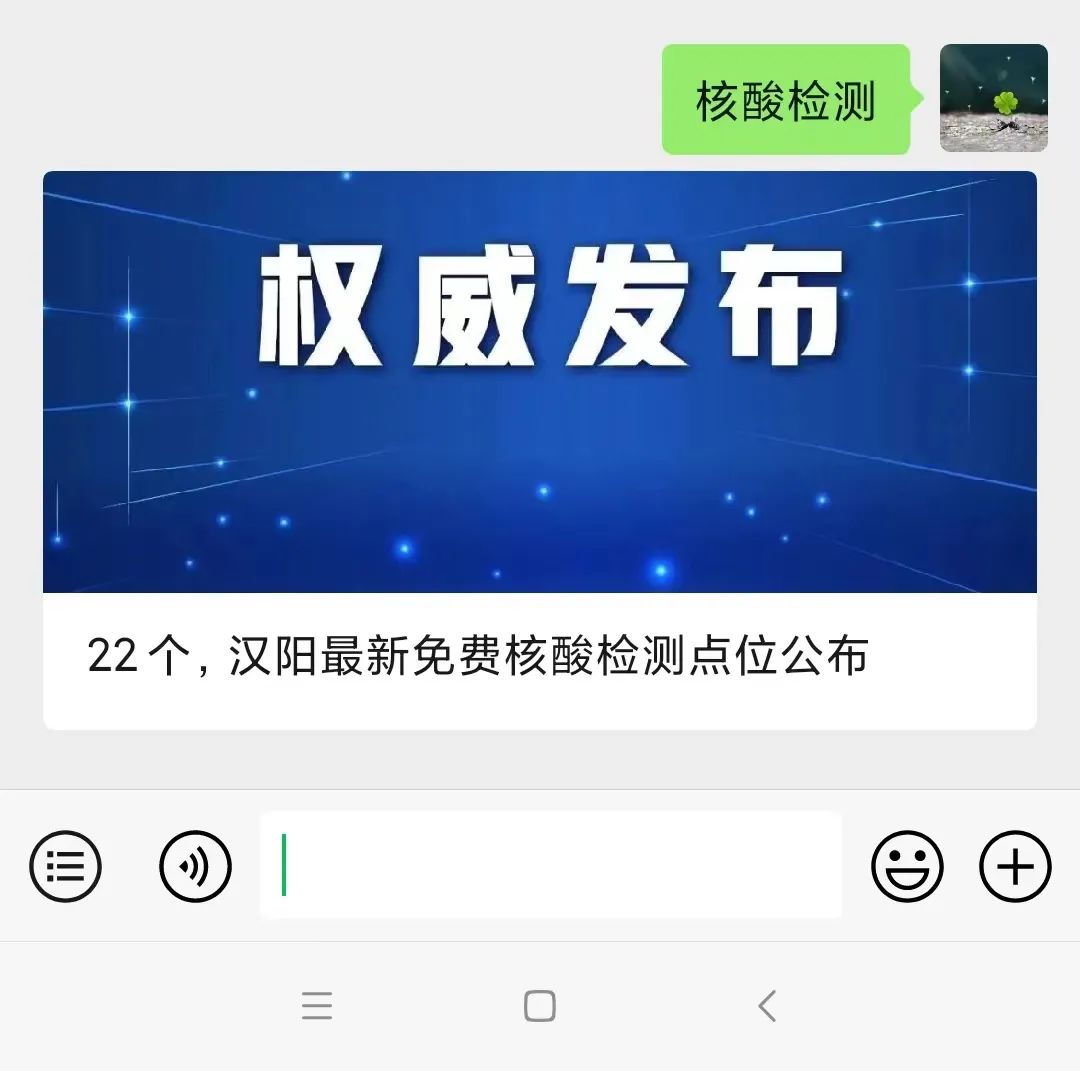Open the emoji sticker panel
This screenshot has width=1080, height=1071.
(x=907, y=866)
